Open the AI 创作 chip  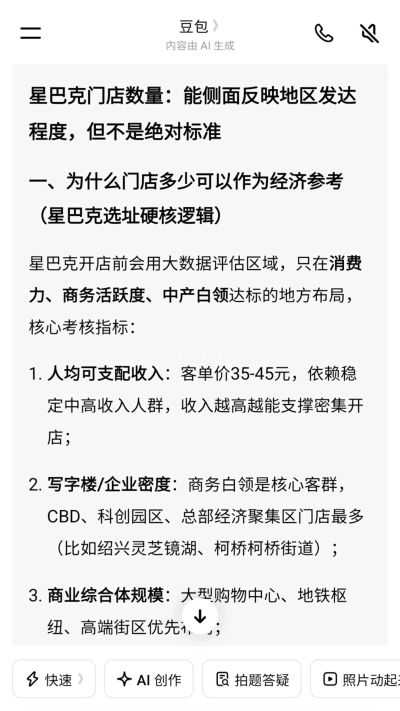(x=149, y=679)
